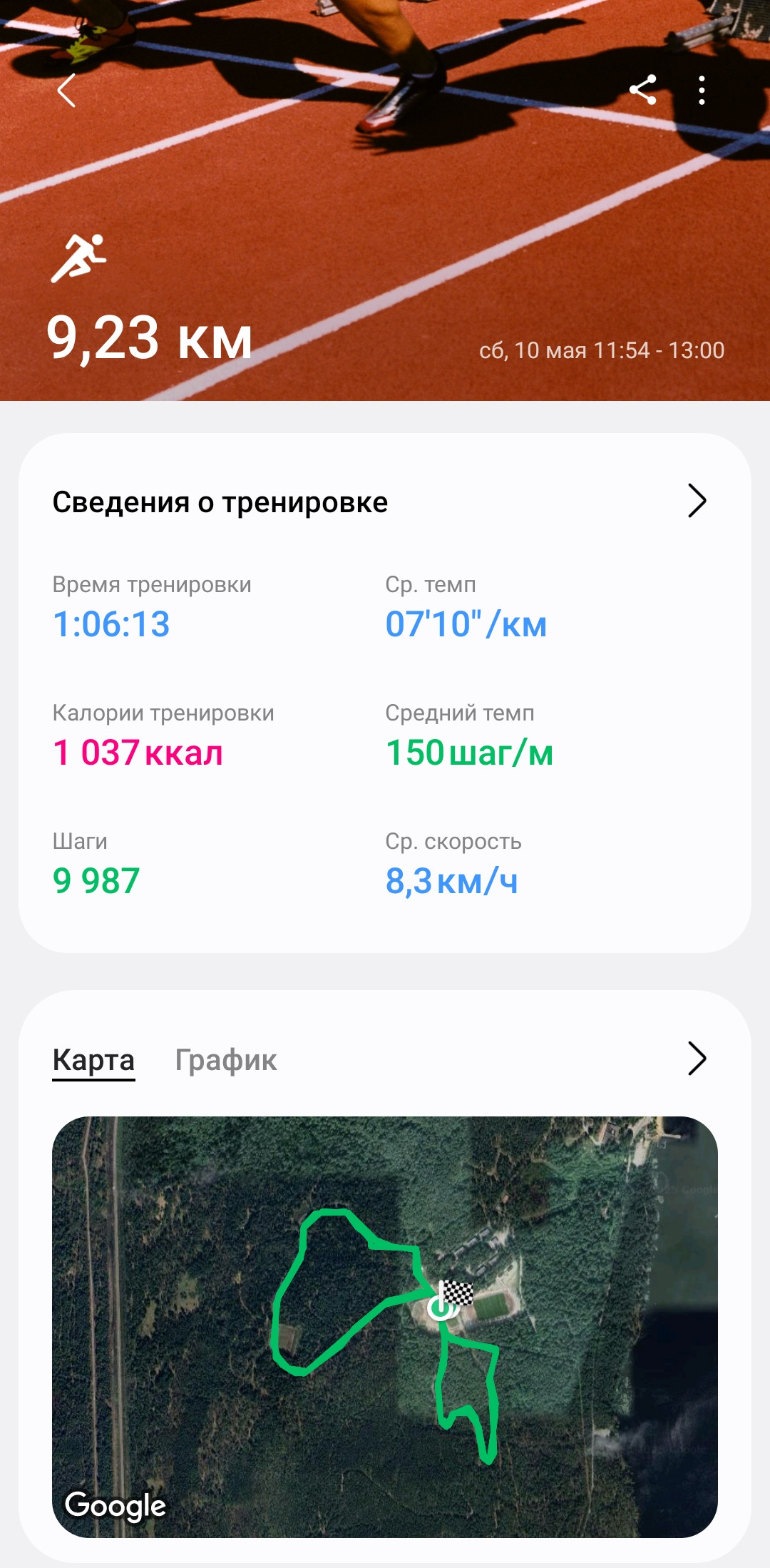Image resolution: width=770 pixels, height=1568 pixels.
Task: Share this workout
Action: (x=642, y=91)
